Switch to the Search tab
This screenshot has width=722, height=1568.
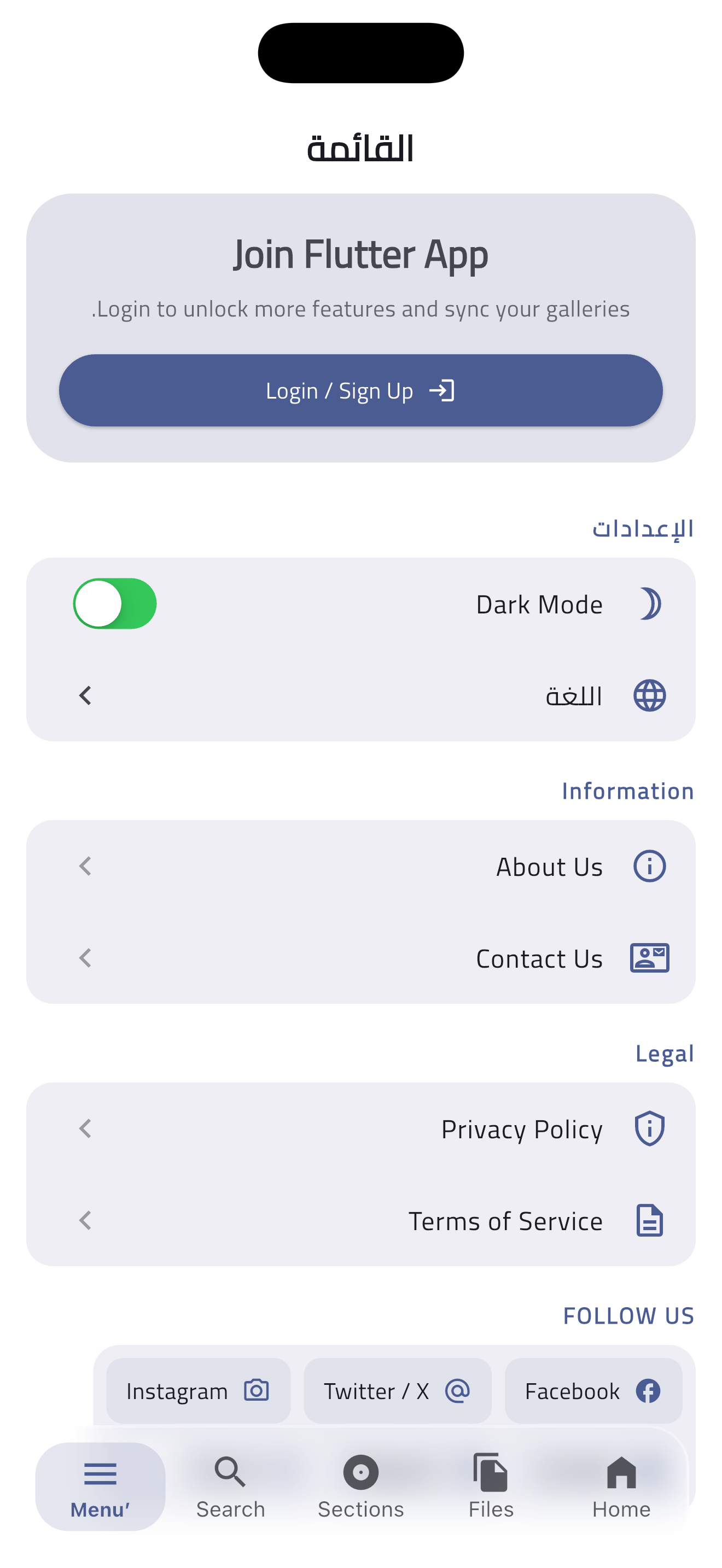click(x=231, y=1486)
